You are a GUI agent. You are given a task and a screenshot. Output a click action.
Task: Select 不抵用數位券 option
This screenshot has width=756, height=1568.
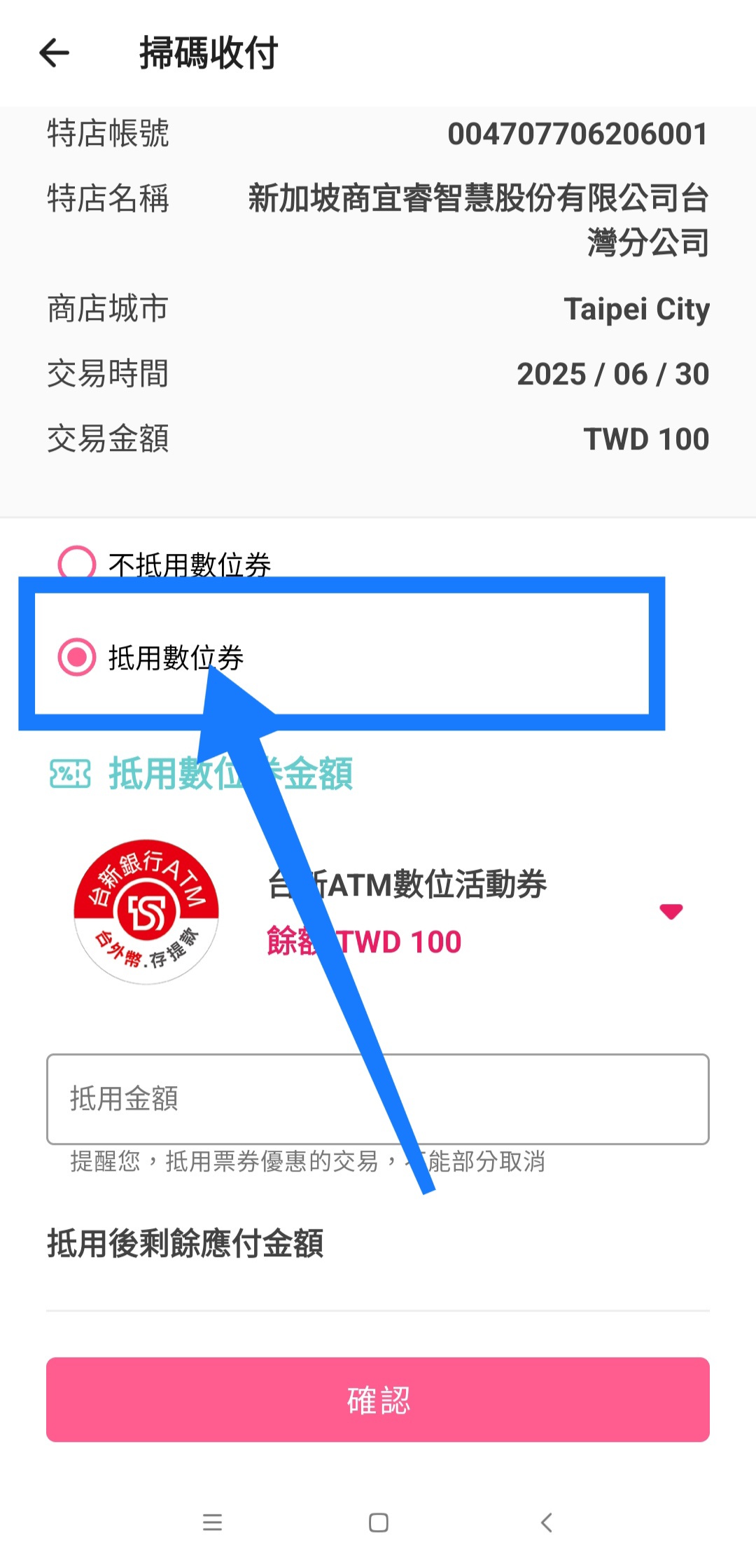77,563
